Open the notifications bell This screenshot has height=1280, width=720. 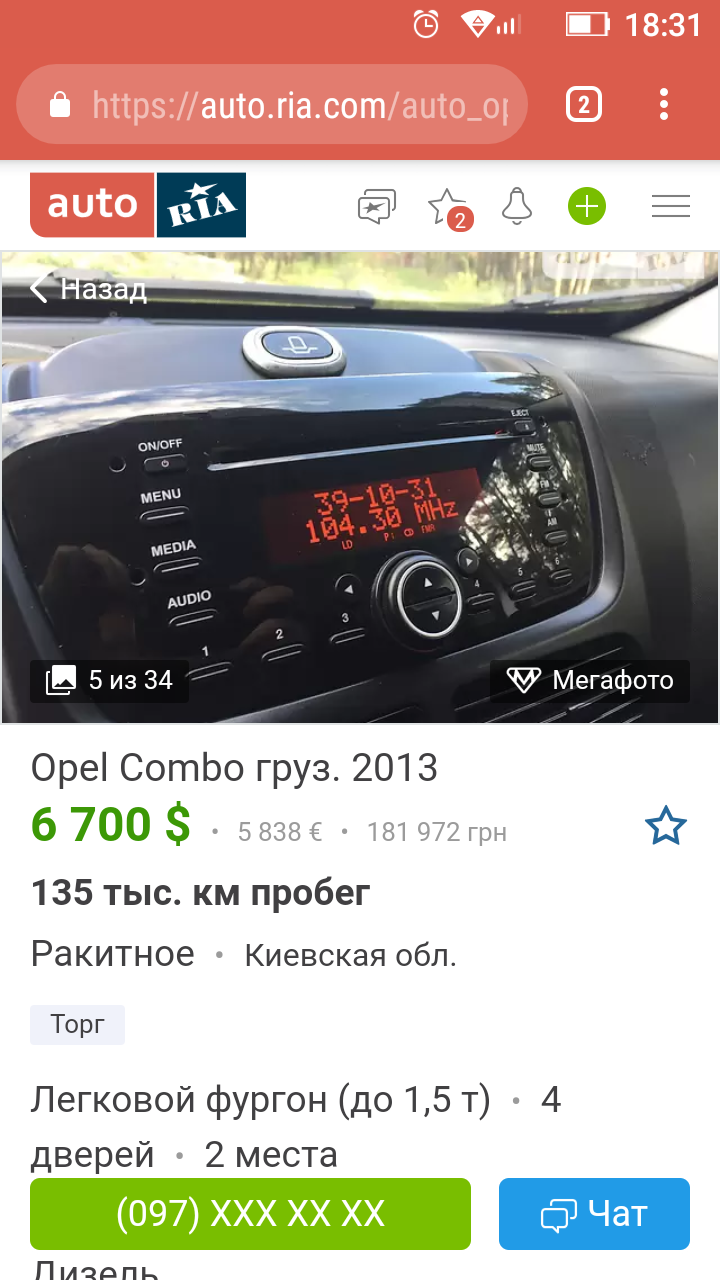point(517,206)
